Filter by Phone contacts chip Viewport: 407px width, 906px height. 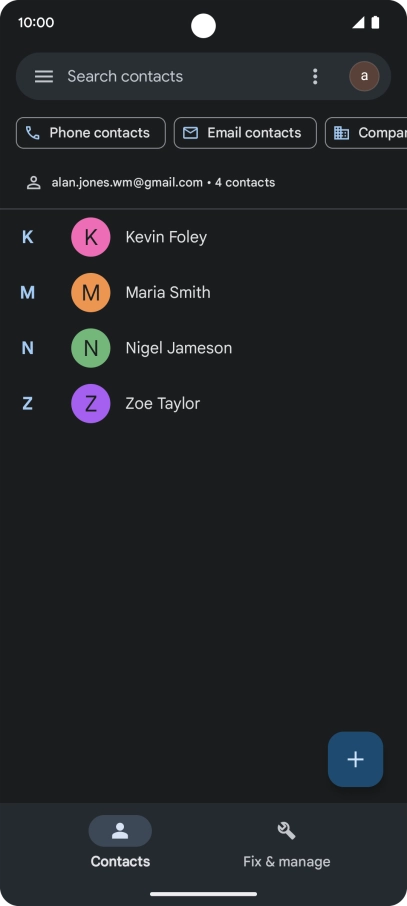click(91, 133)
